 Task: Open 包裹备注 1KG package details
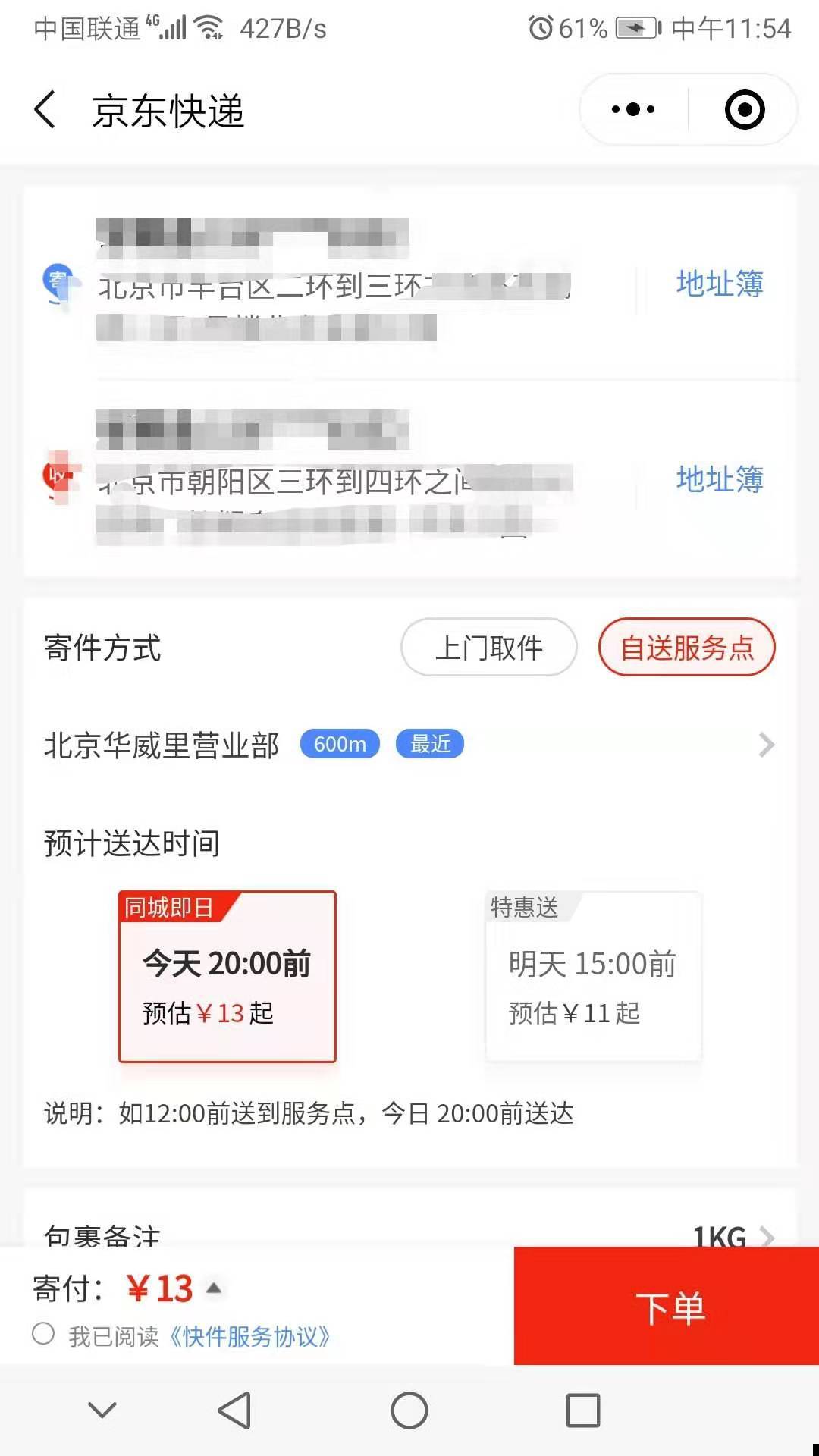[409, 1233]
